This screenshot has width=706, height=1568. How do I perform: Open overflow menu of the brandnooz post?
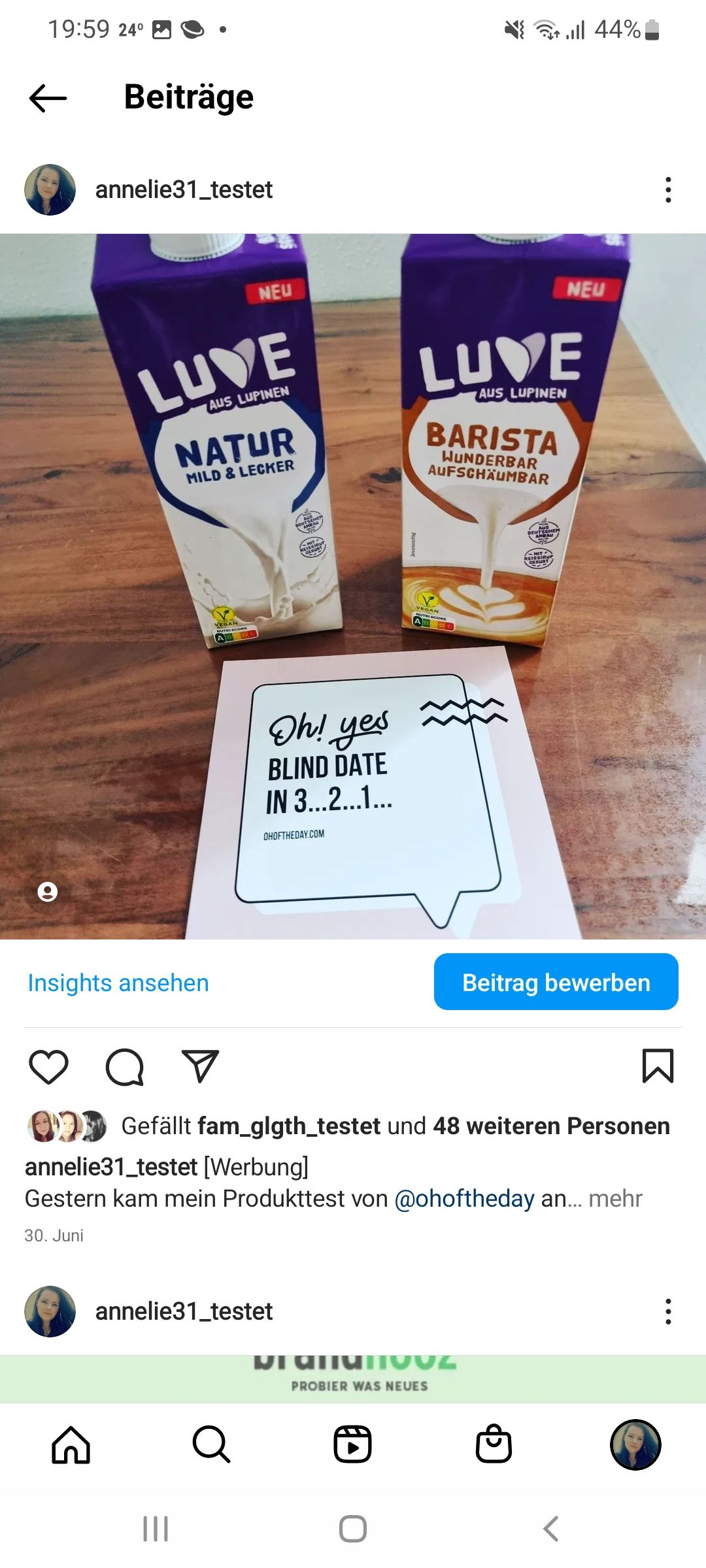tap(667, 1311)
